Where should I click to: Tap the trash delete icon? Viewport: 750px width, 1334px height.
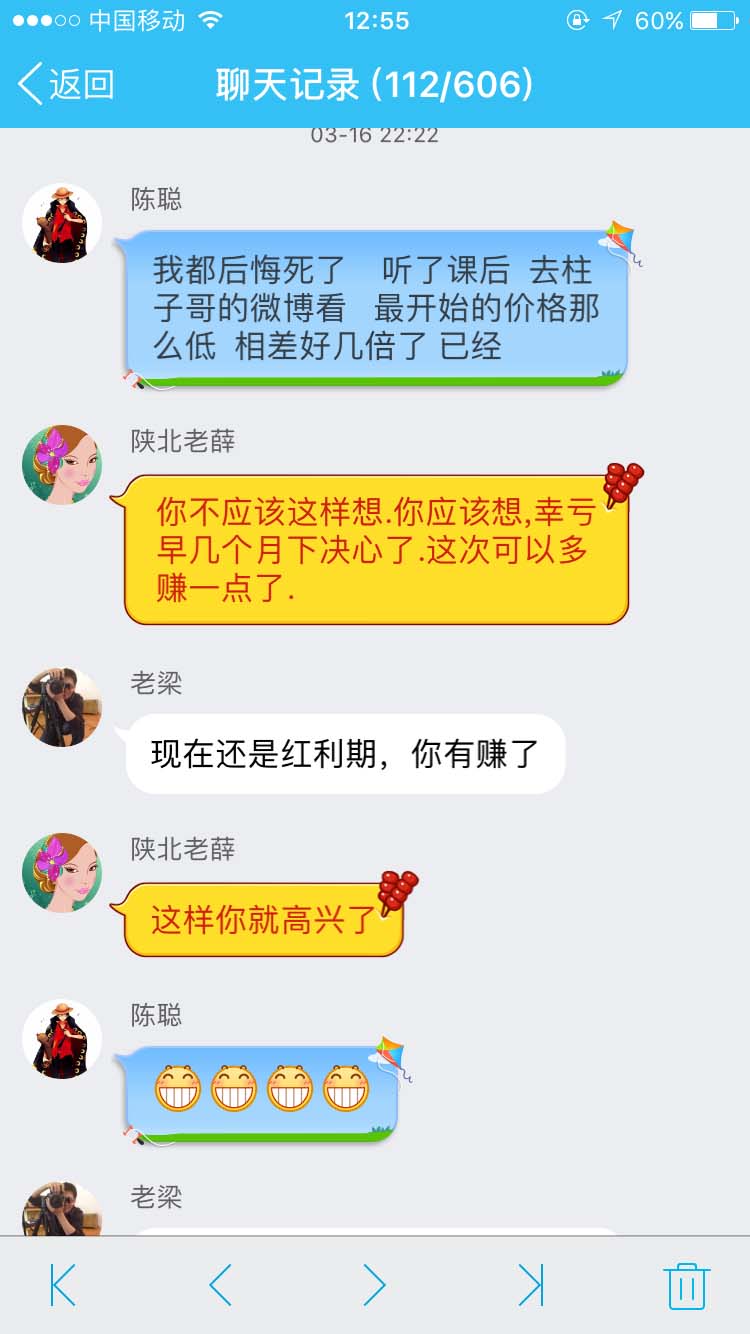tap(688, 1288)
